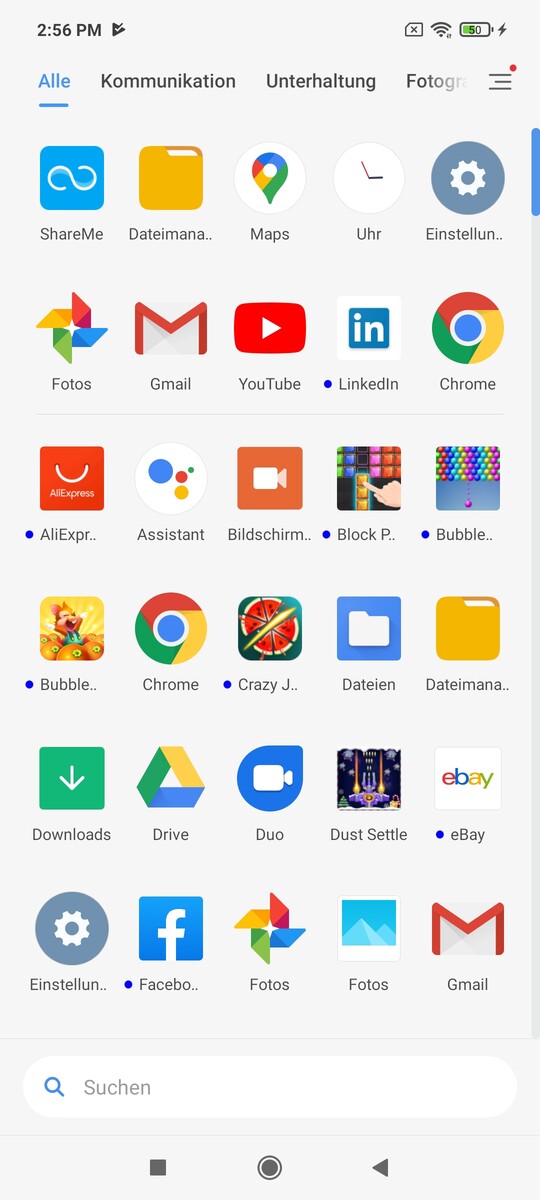The width and height of the screenshot is (540, 1200).
Task: Tap the Suchen search field
Action: [x=270, y=1087]
